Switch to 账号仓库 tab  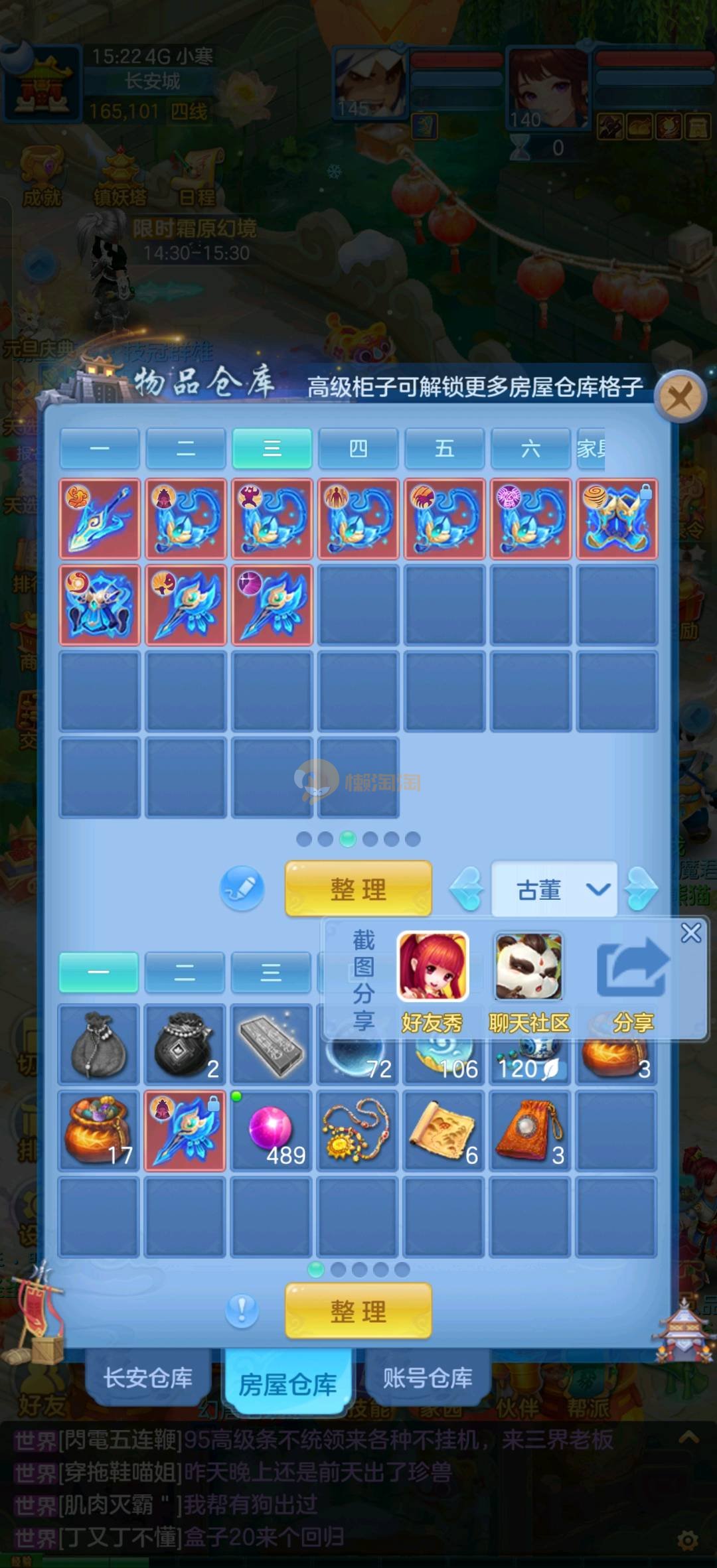point(428,1378)
